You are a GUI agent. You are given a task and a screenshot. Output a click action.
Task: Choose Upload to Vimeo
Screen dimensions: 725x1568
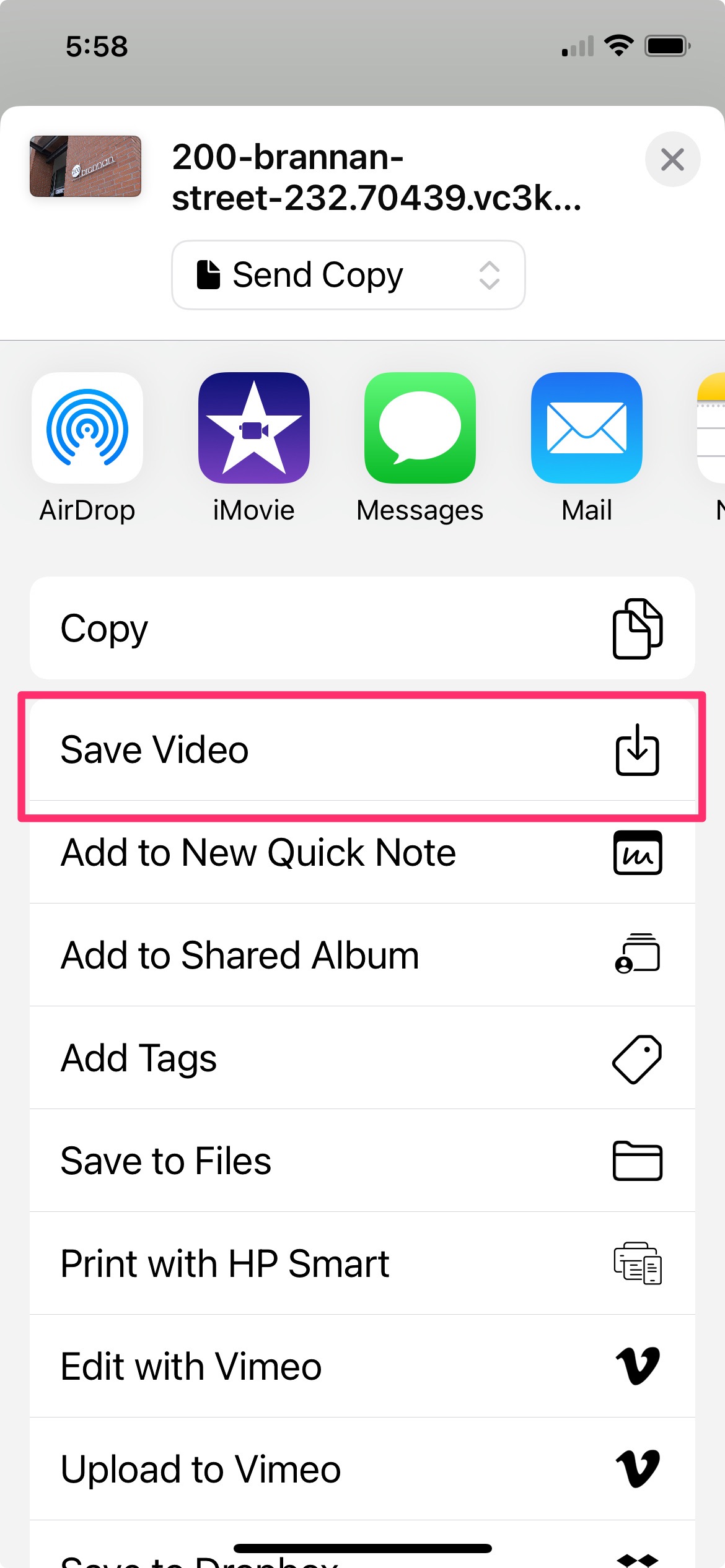[362, 1470]
